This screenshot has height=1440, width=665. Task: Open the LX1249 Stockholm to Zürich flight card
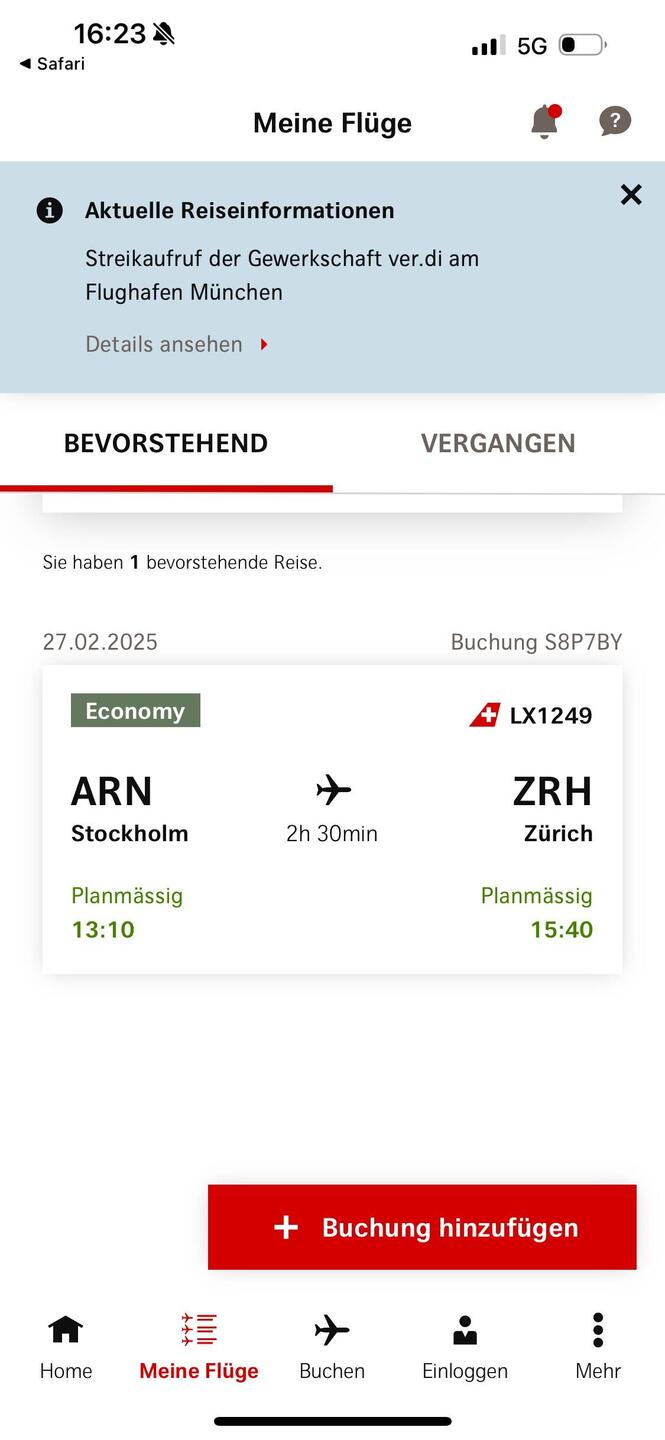[x=332, y=819]
